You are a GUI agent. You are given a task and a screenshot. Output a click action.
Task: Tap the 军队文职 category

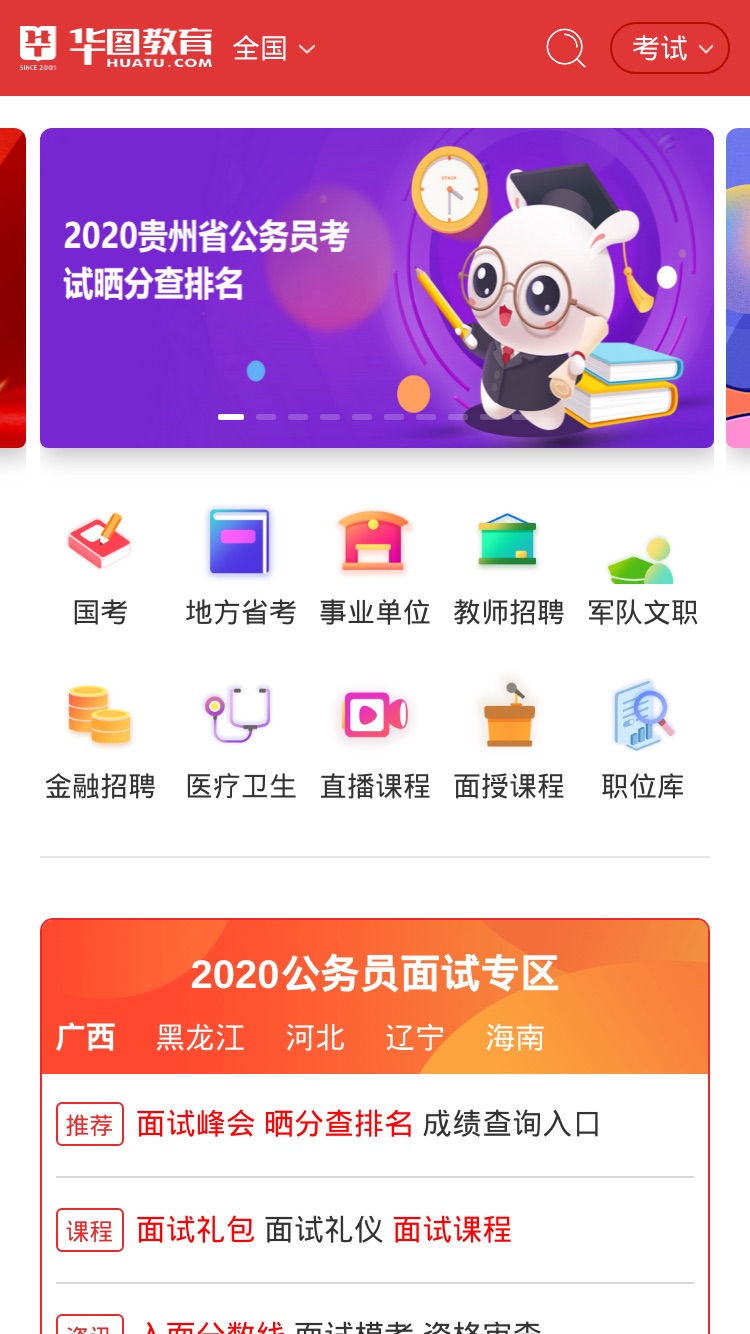643,567
